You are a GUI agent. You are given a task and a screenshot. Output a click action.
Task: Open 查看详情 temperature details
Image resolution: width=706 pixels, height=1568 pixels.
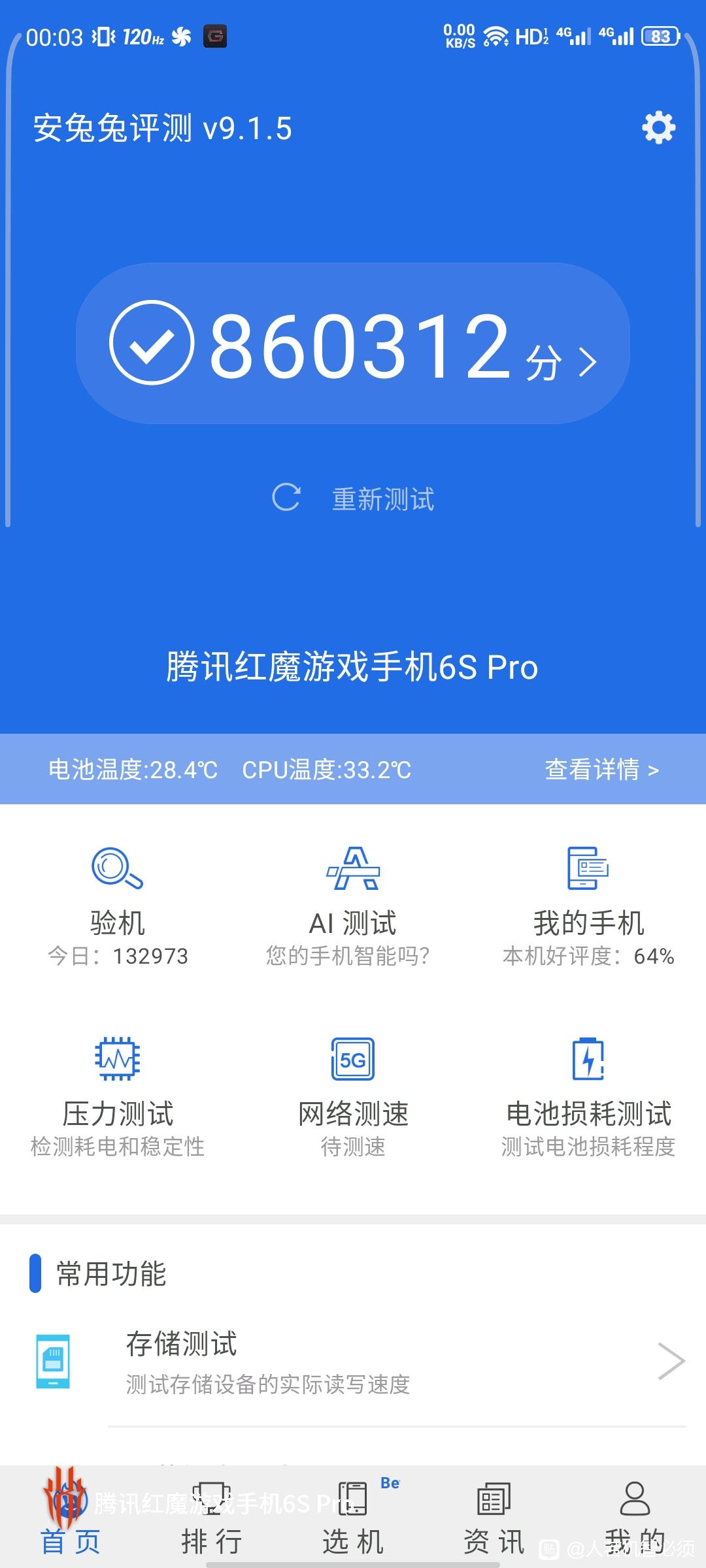[601, 770]
